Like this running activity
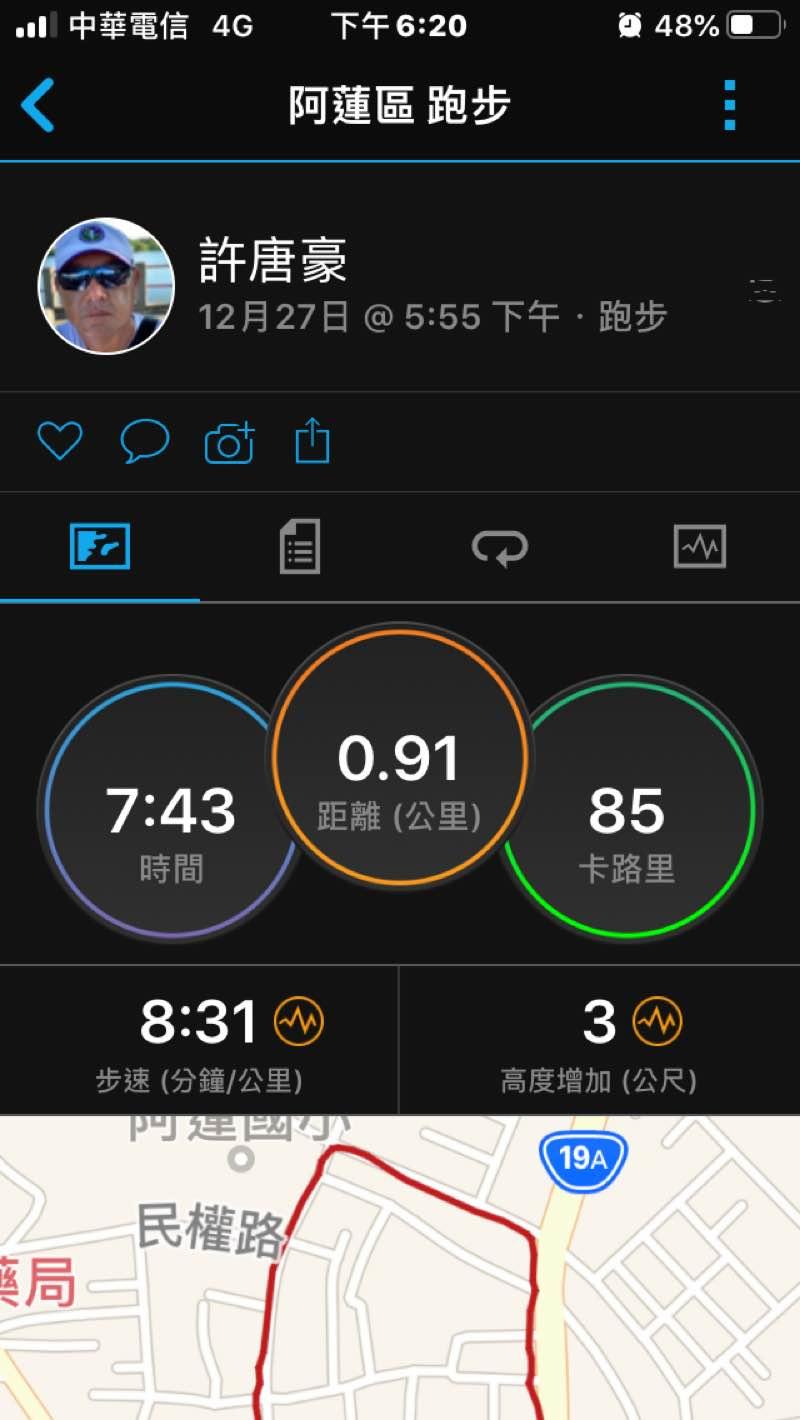 (59, 441)
